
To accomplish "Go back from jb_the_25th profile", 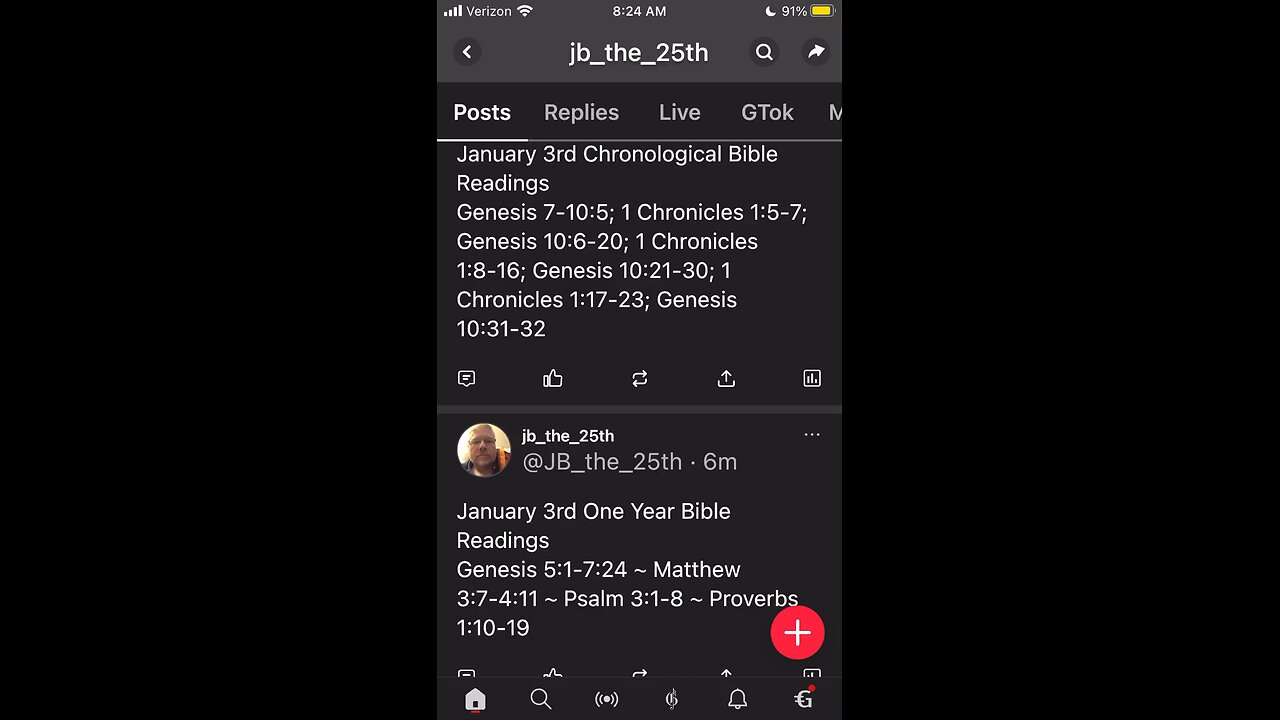I will pos(467,52).
